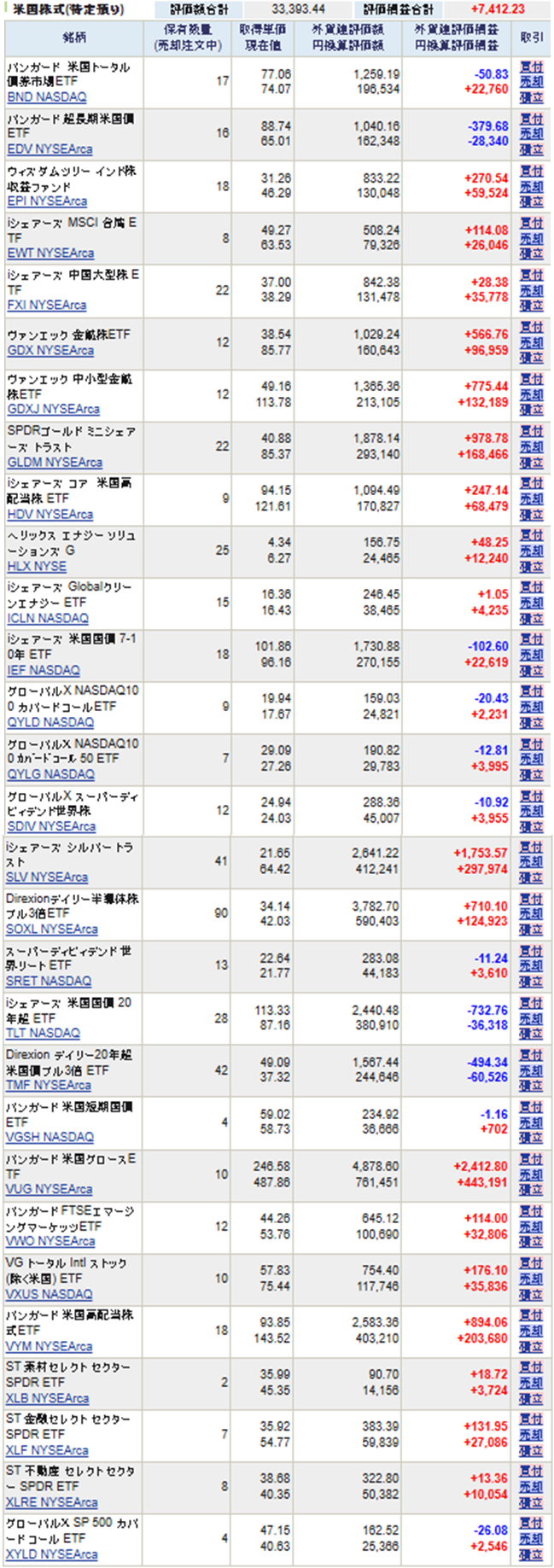Open the BND NASDAQ ticker link
Viewport: 554px width, 1568px height.
tap(46, 97)
